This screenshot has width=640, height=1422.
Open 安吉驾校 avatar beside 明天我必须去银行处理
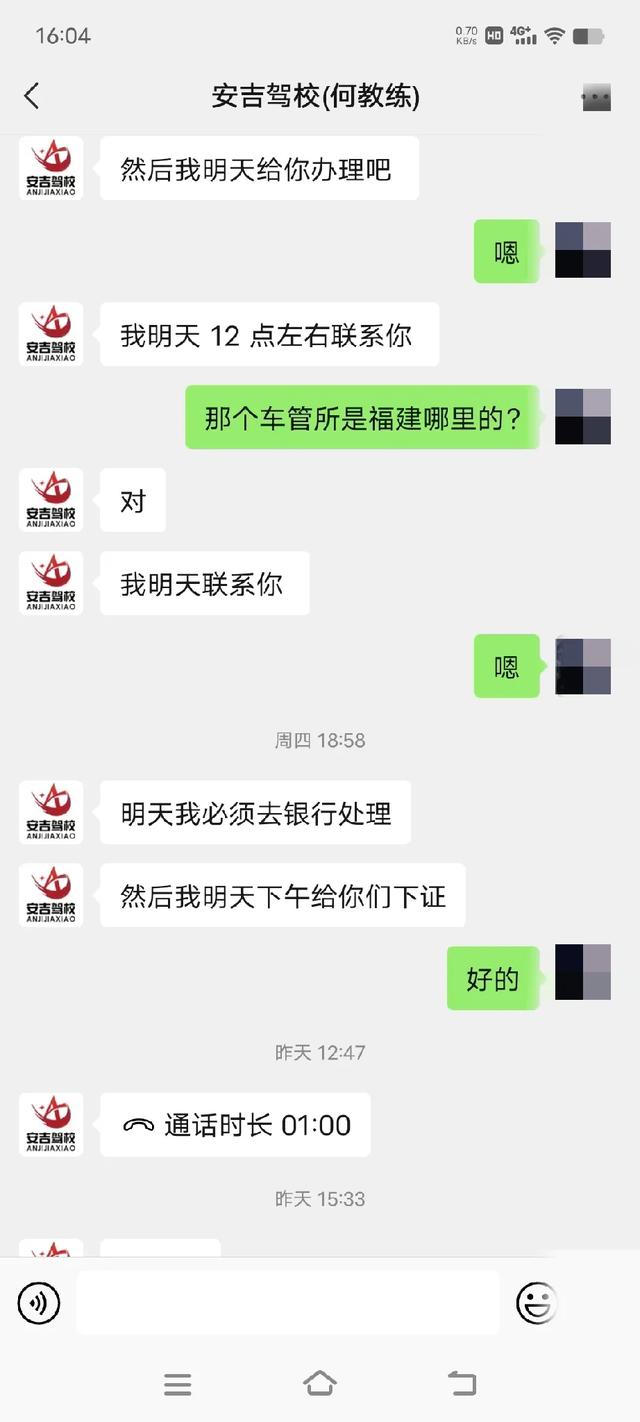[x=51, y=813]
